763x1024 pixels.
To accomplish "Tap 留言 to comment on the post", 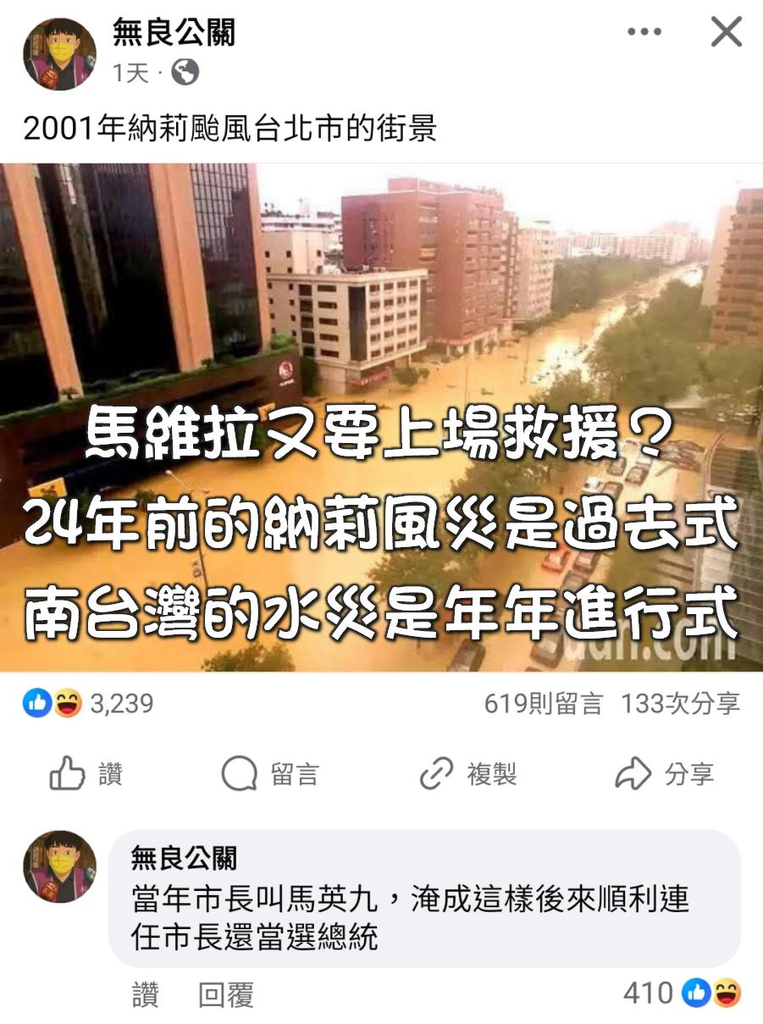I will (270, 774).
